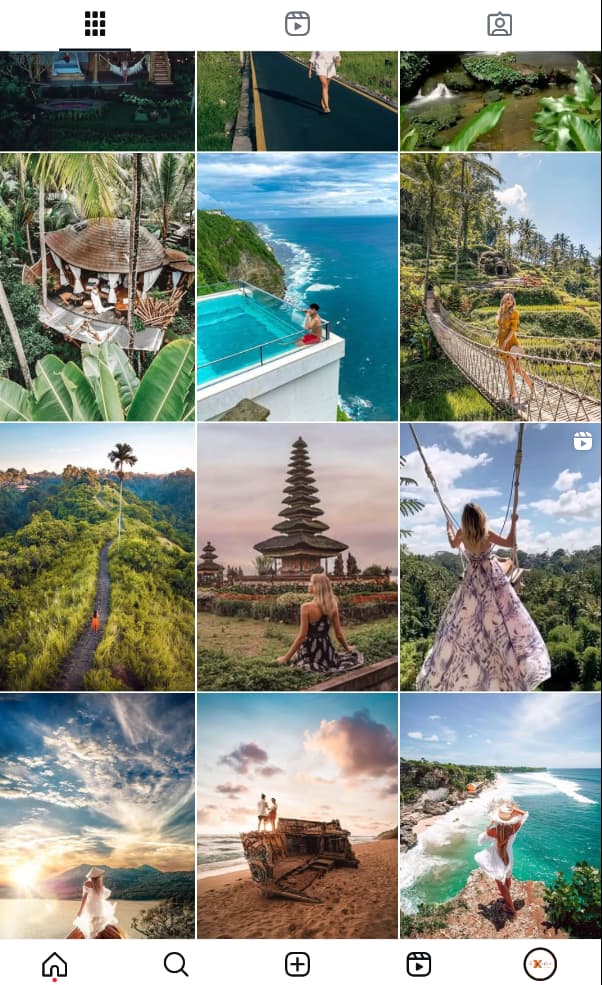Open Reels from the bottom bar
602x985 pixels.
click(x=419, y=964)
